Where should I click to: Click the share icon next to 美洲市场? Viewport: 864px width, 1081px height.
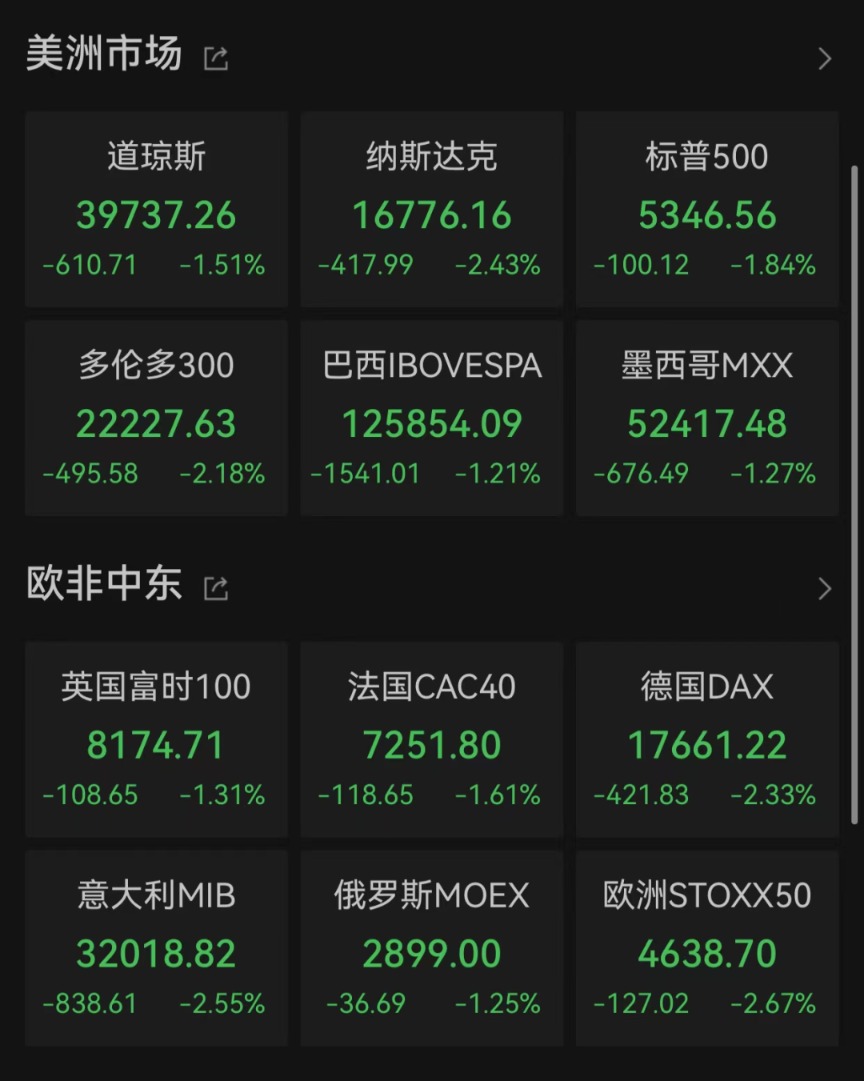click(215, 58)
